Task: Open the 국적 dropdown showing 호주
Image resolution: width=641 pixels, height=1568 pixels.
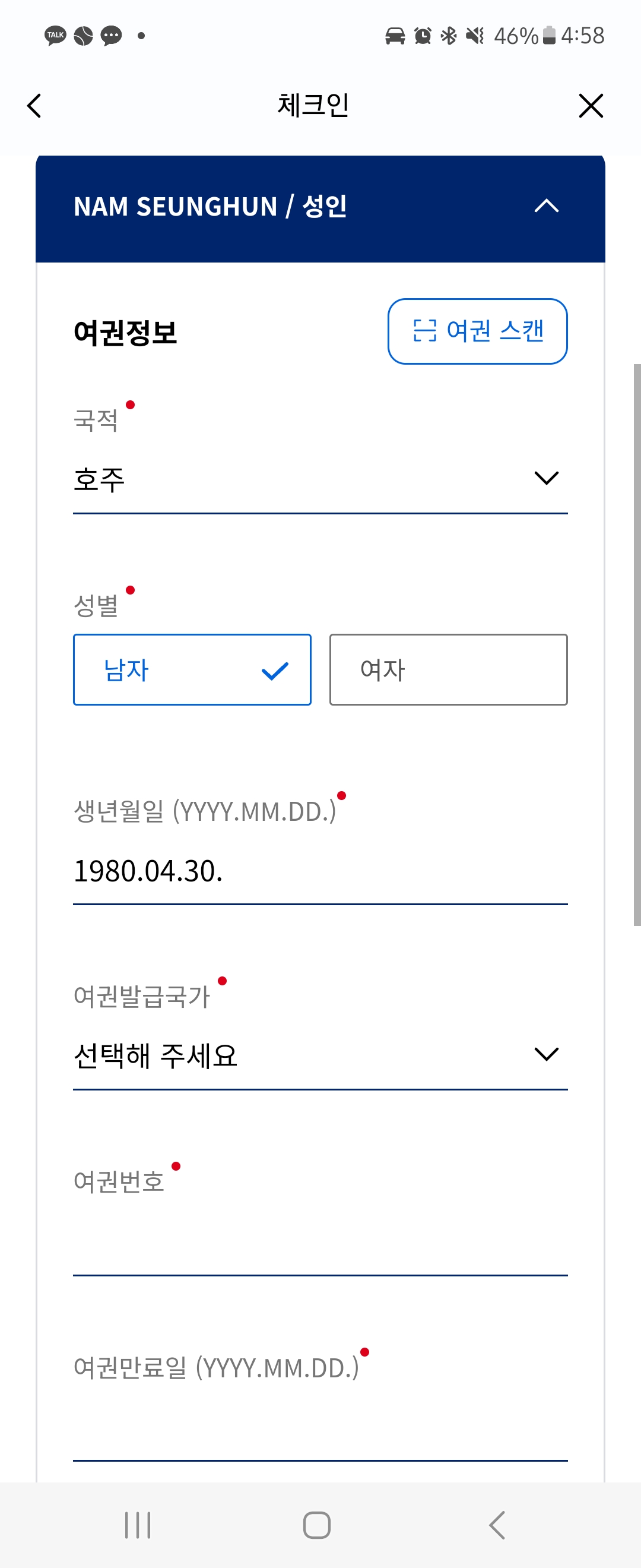Action: pos(320,479)
